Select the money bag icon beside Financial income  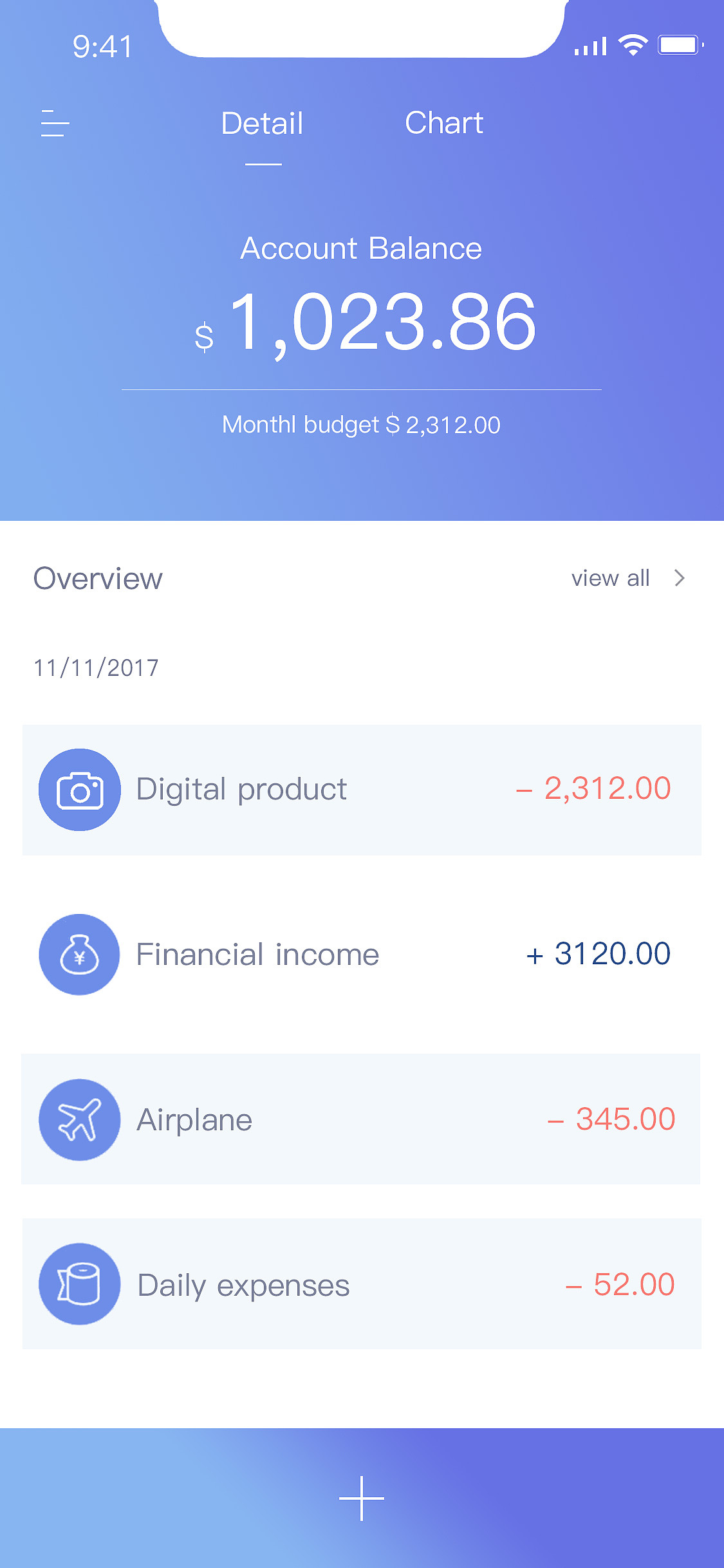click(79, 955)
